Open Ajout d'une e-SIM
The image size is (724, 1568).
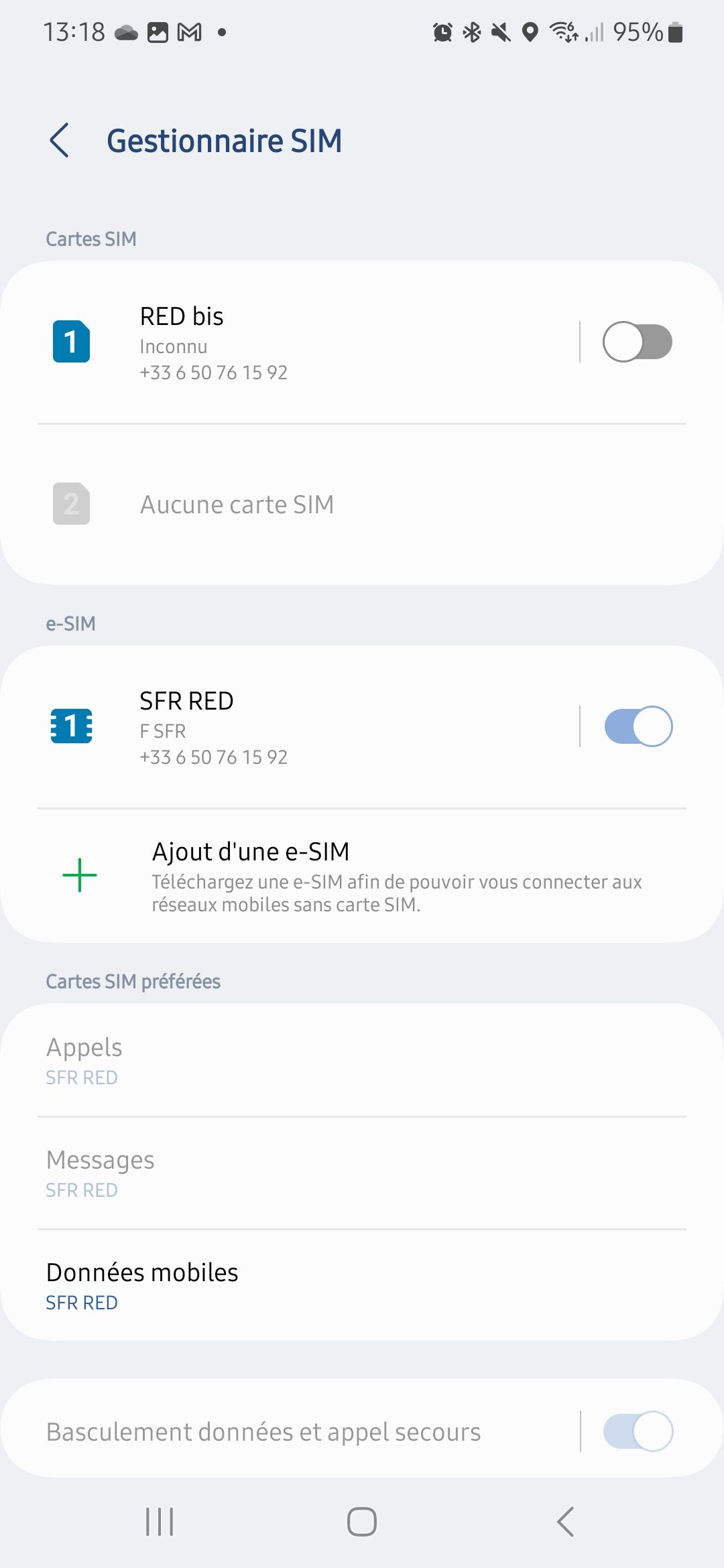click(362, 874)
